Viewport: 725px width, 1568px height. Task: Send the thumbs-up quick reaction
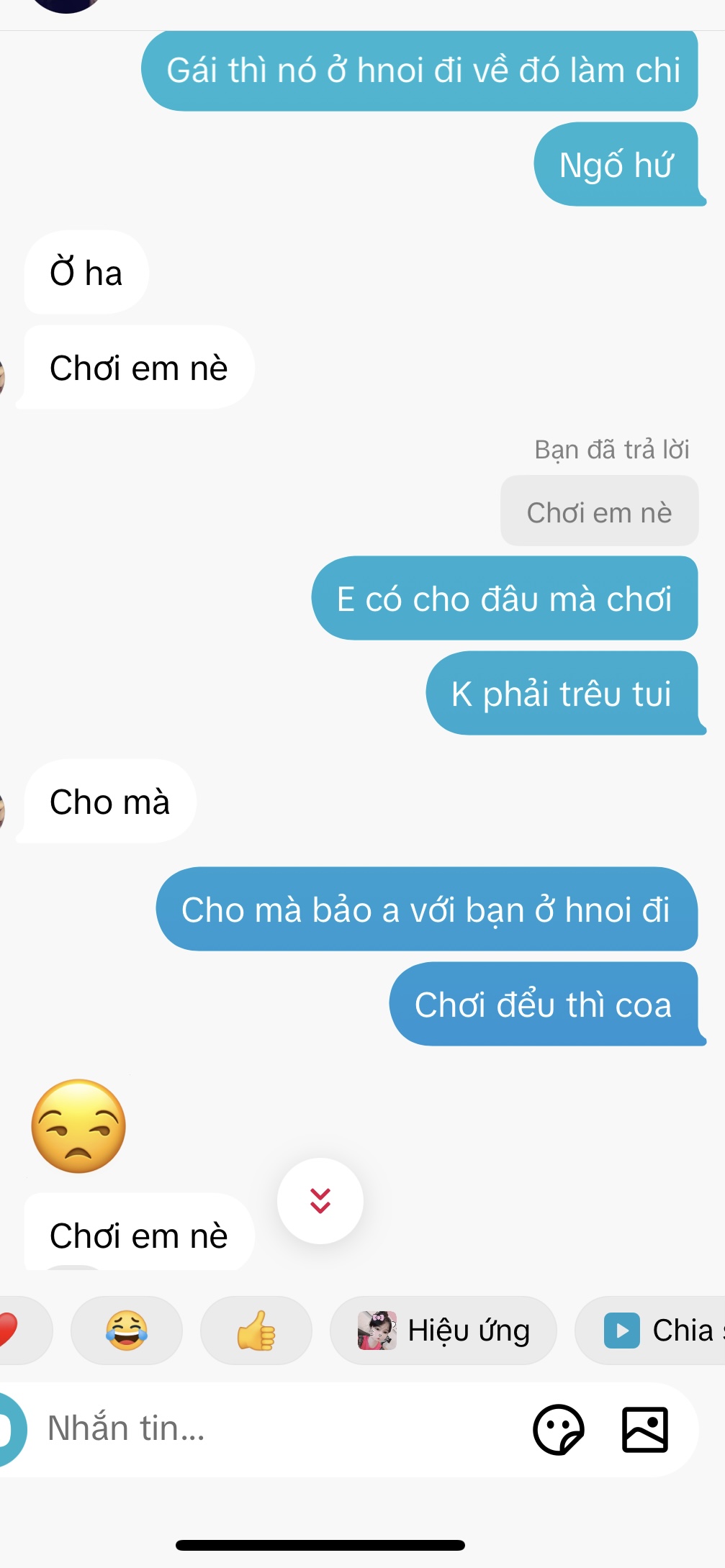[x=256, y=1331]
